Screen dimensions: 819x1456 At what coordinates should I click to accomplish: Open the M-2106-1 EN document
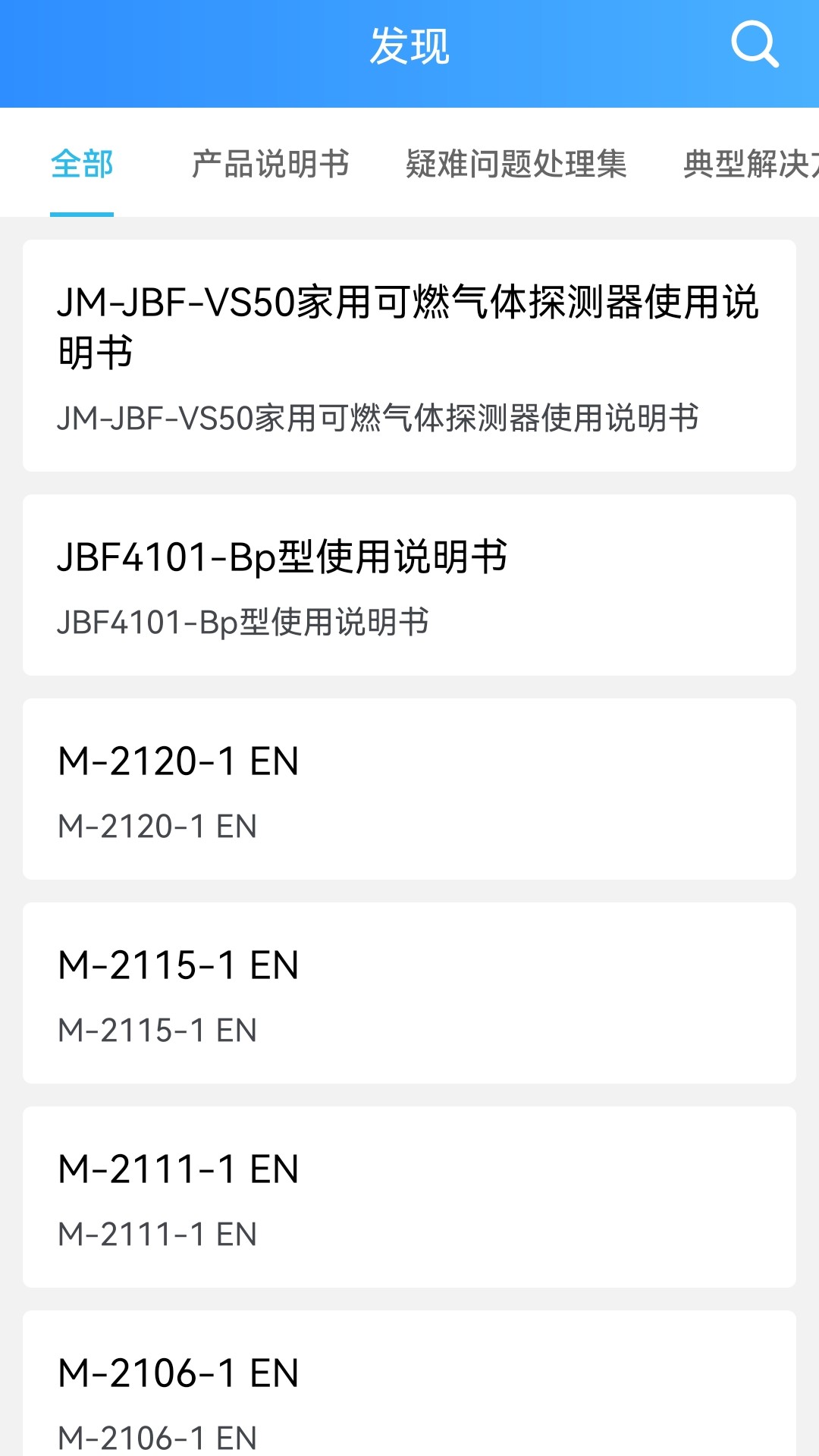pyautogui.click(x=409, y=1383)
